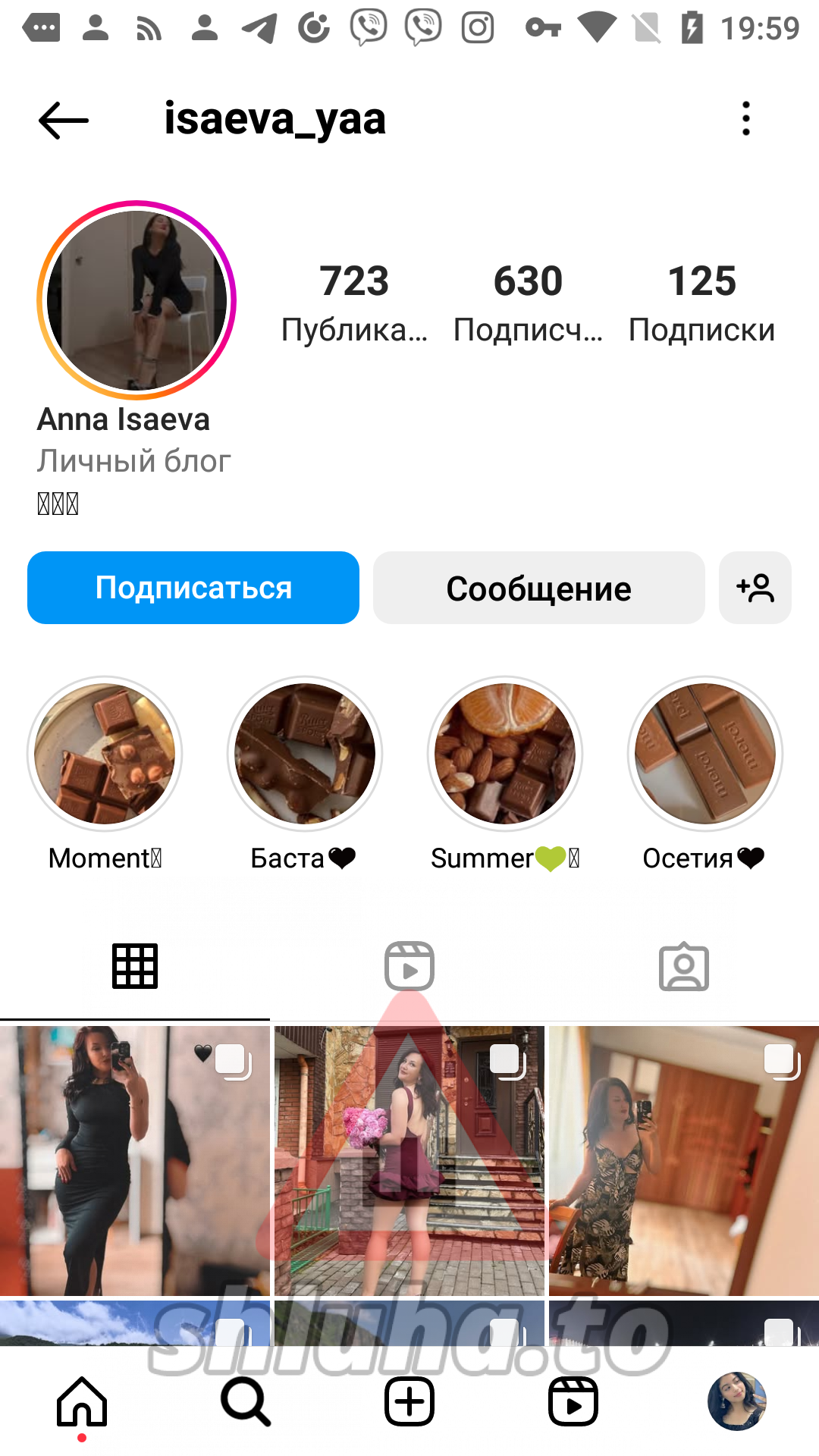
Task: View Anna Isaeva's story from profile picture
Action: (x=136, y=300)
